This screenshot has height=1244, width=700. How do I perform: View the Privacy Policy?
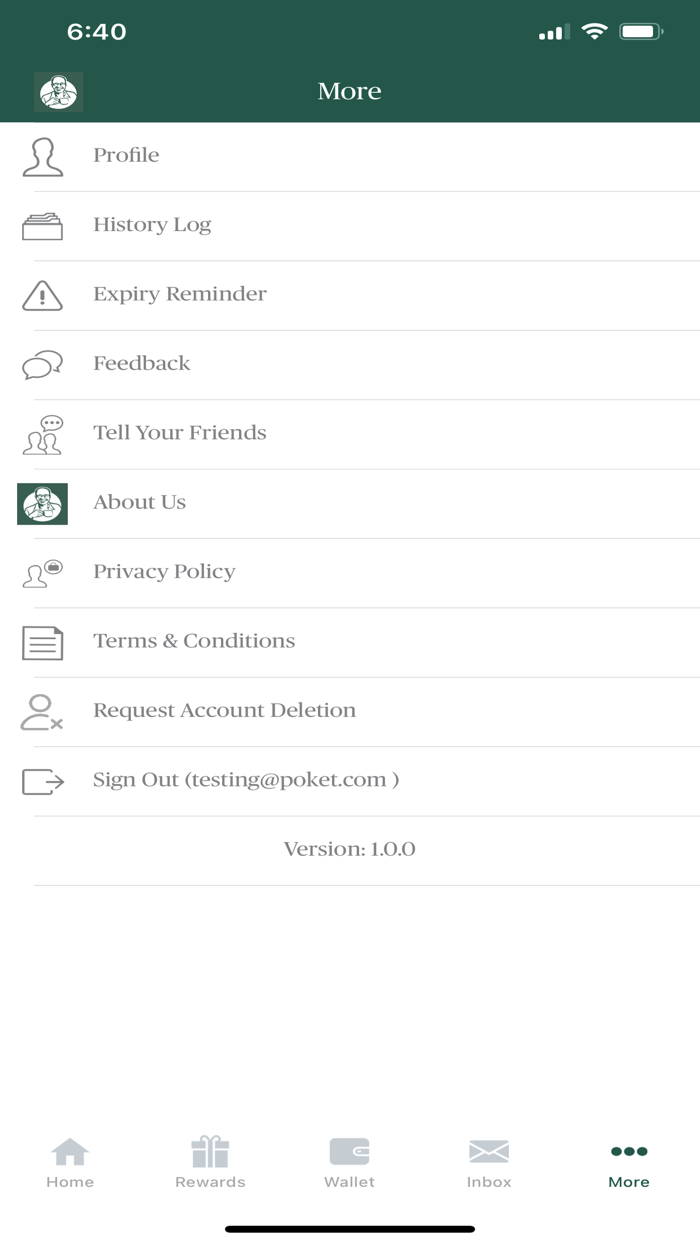[350, 573]
